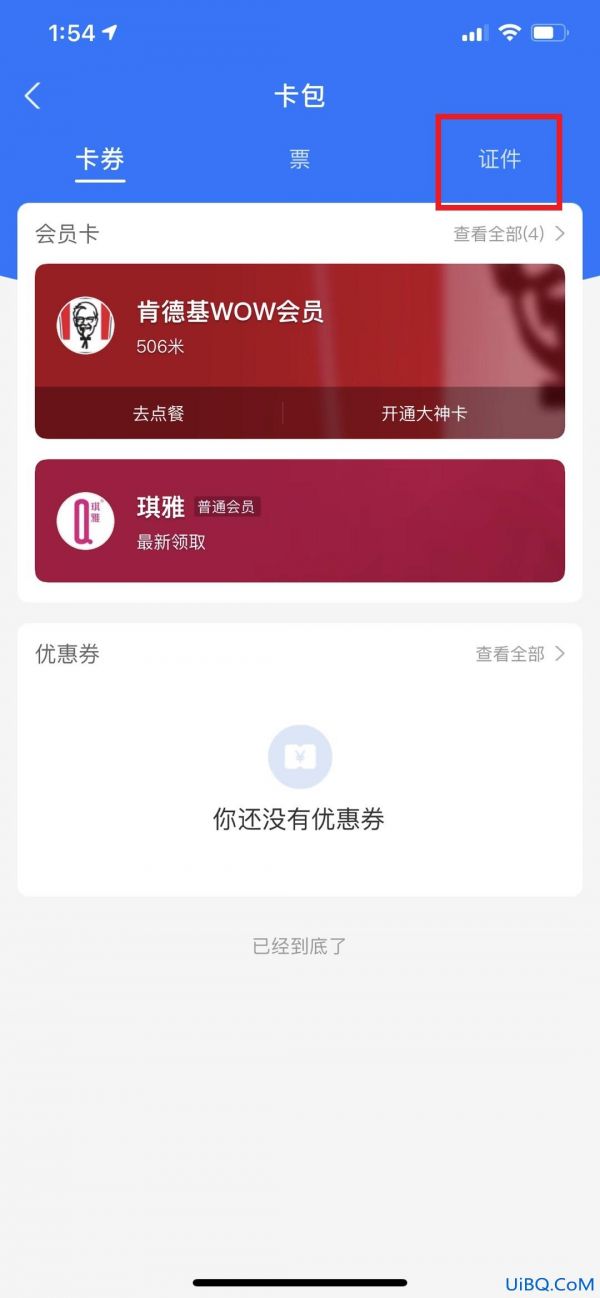Screen dimensions: 600x1298
Task: Go back from the 卡包 screen
Action: [33, 96]
